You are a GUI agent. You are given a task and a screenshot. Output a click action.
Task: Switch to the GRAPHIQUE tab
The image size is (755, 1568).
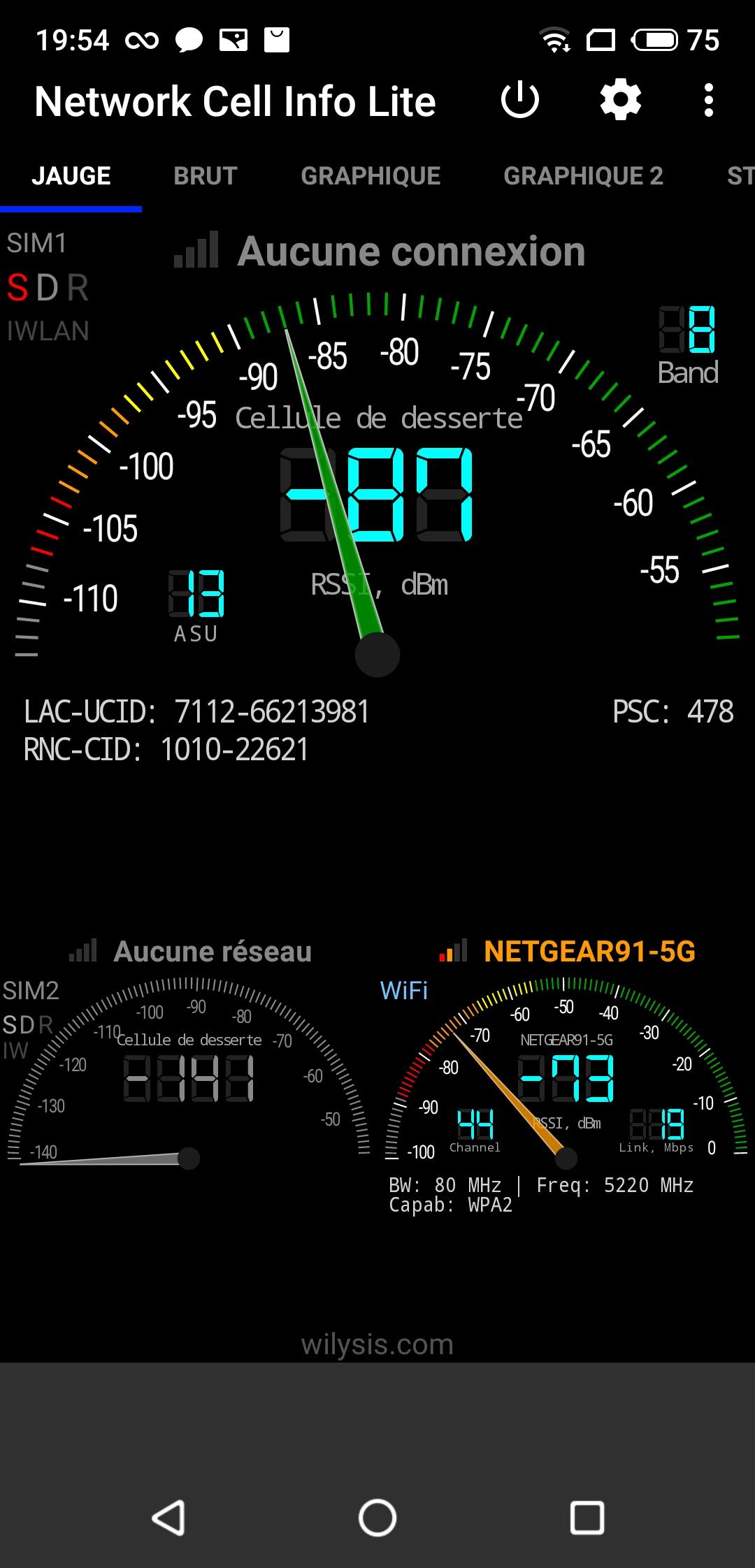[371, 176]
